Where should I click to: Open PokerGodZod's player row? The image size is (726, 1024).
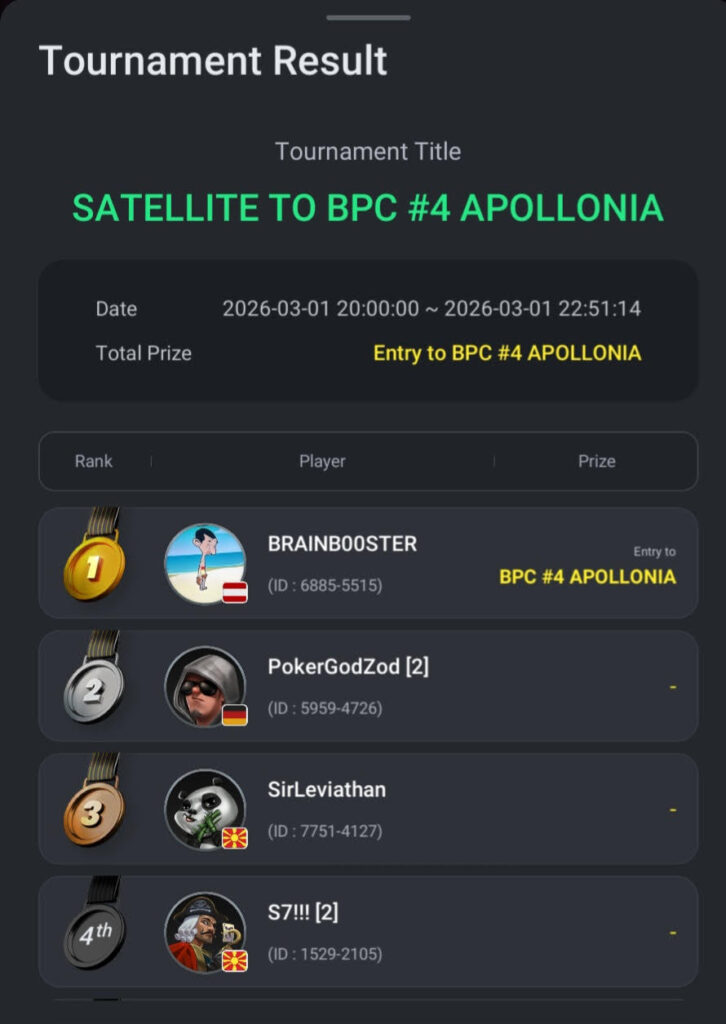[367, 685]
